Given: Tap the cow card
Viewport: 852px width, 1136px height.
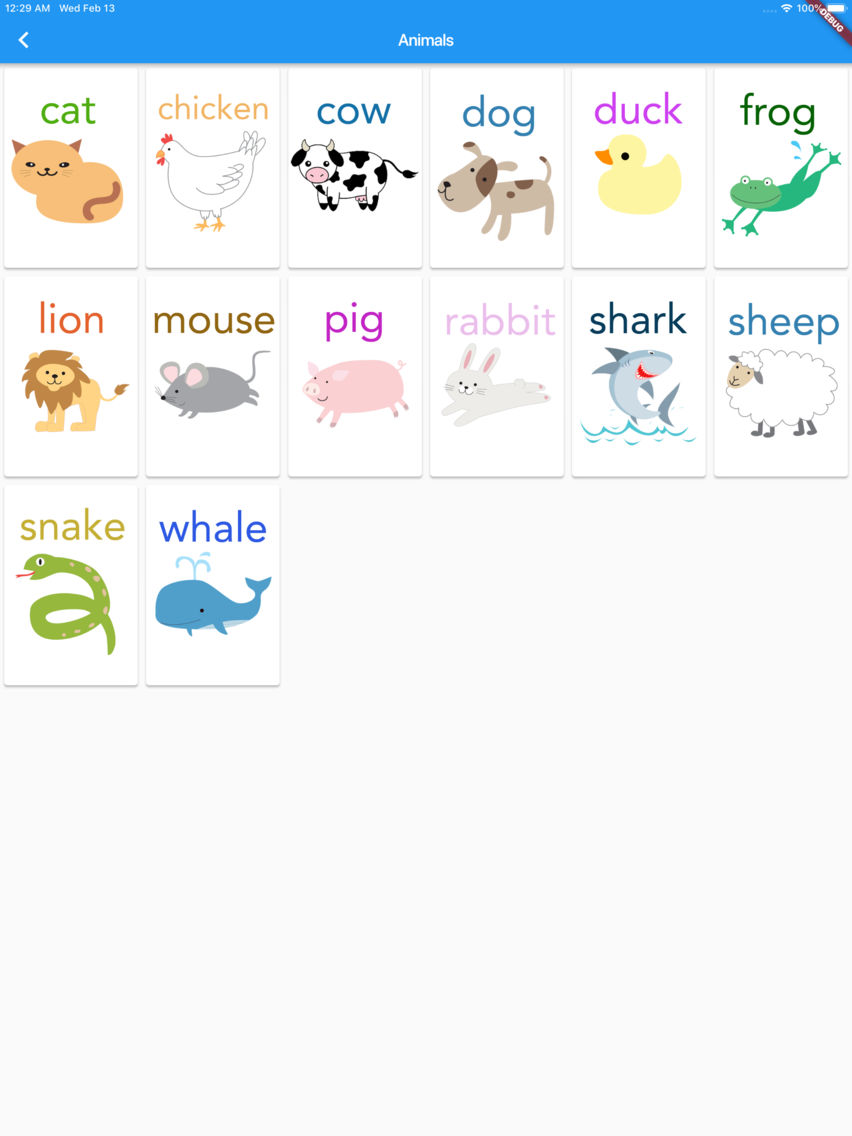Looking at the screenshot, I should point(354,166).
